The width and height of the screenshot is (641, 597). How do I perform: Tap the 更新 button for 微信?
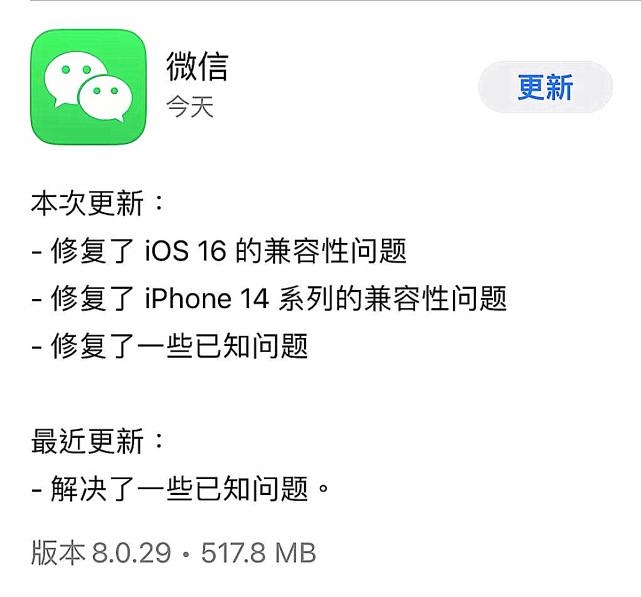tap(545, 87)
